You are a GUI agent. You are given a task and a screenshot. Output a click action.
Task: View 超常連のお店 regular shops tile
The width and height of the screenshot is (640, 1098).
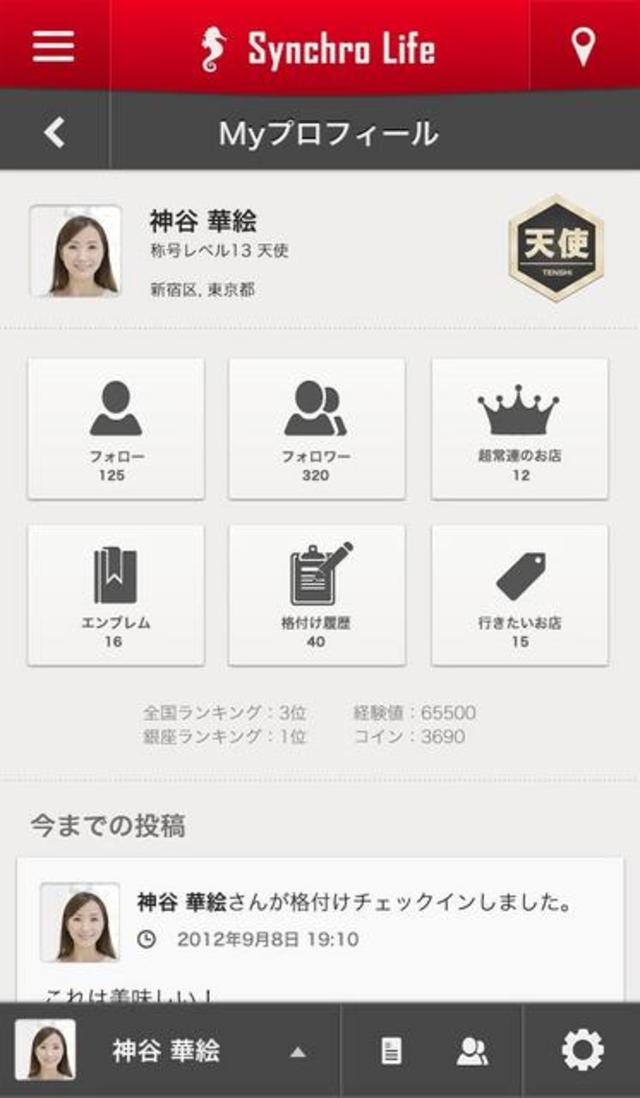click(519, 429)
